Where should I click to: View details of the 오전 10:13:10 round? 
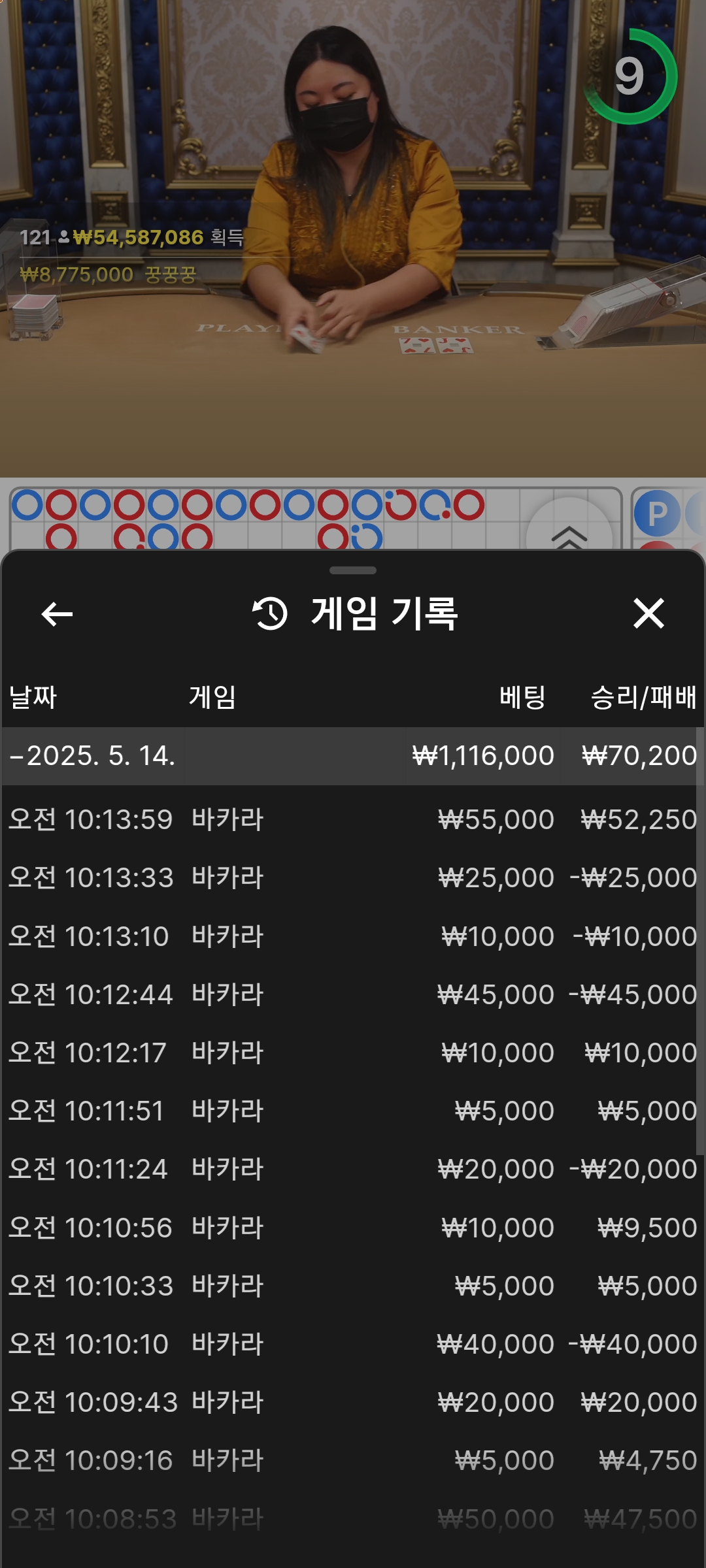[353, 936]
